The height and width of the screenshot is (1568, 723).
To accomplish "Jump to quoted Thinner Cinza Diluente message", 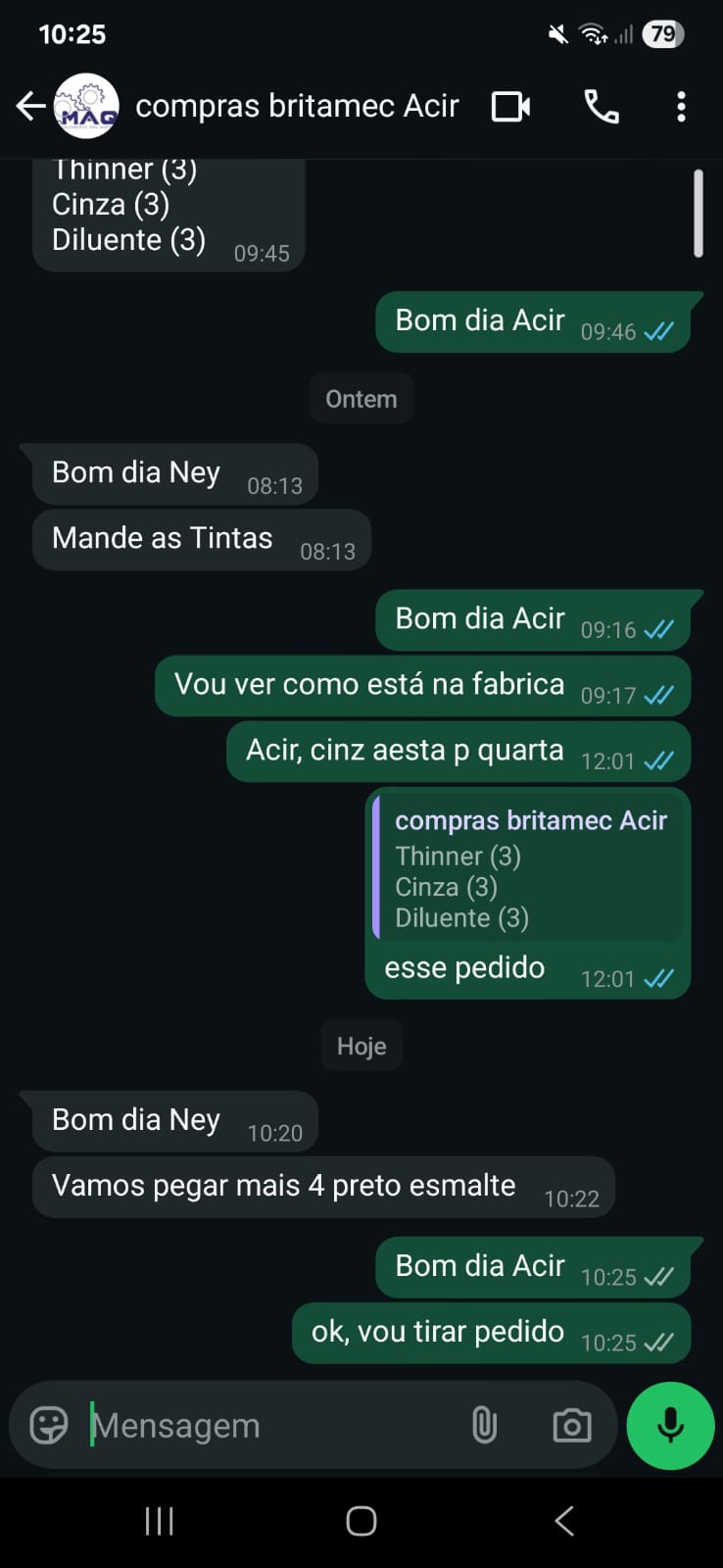I will [x=529, y=868].
